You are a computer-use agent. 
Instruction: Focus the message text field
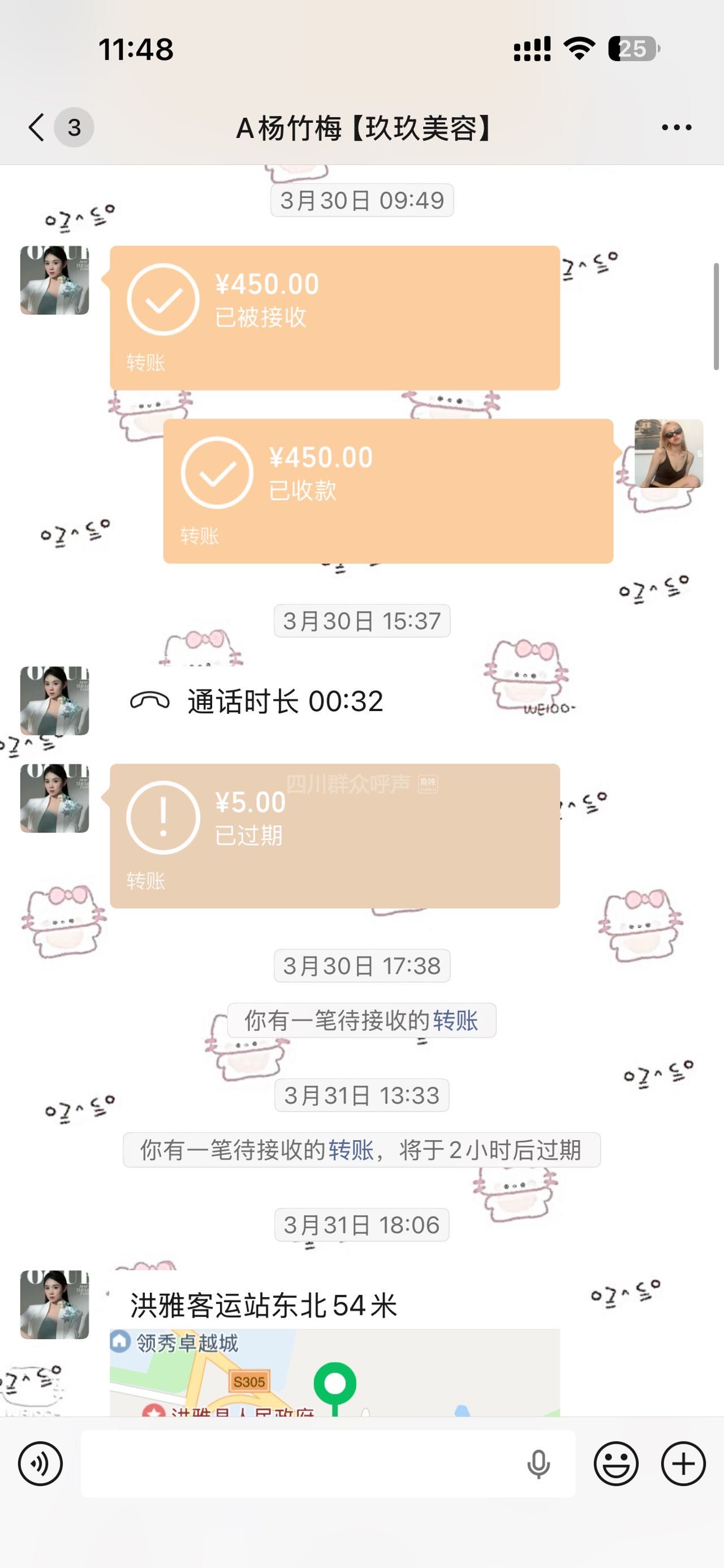coord(299,1463)
